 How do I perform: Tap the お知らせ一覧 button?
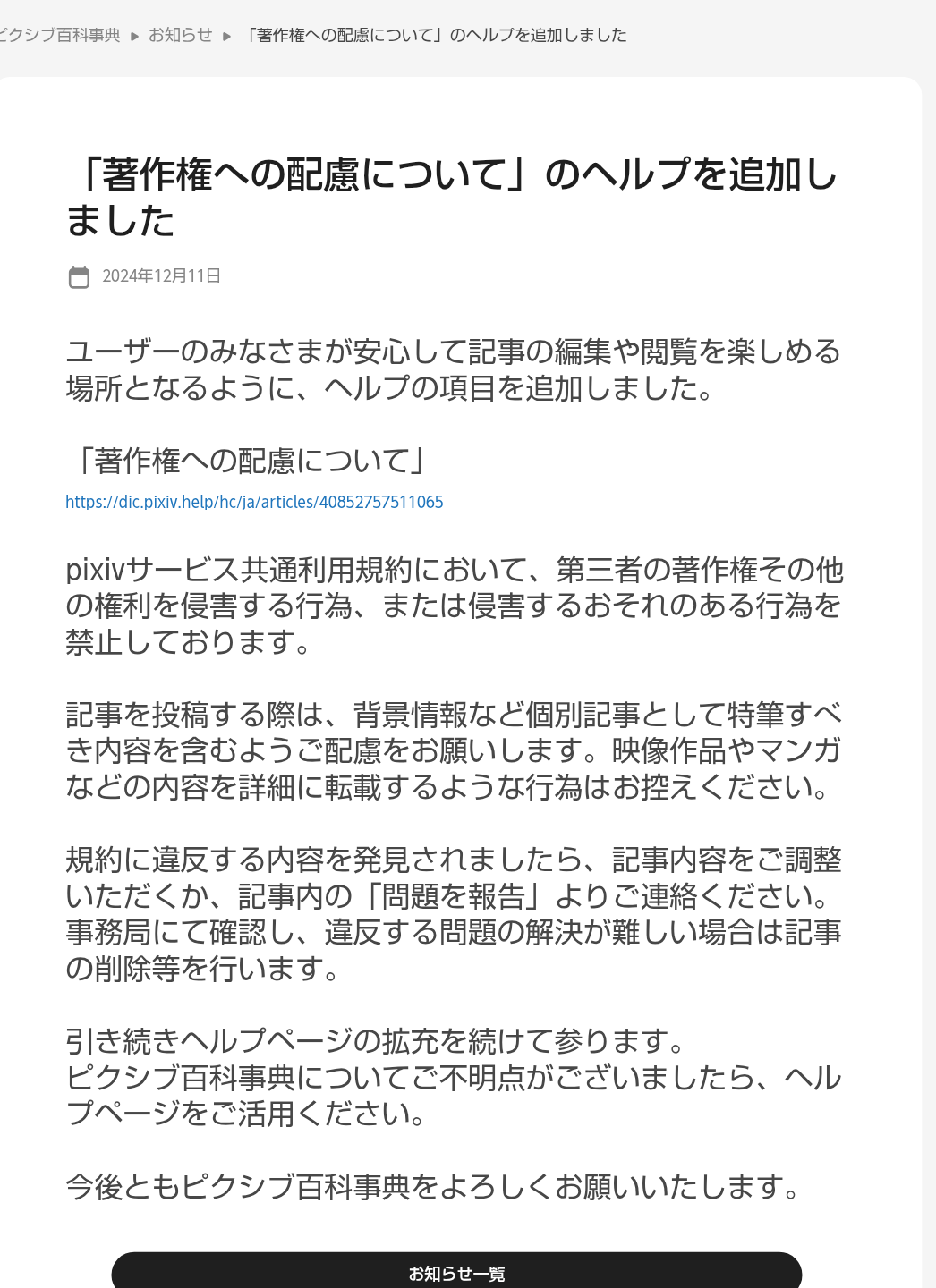(456, 1272)
